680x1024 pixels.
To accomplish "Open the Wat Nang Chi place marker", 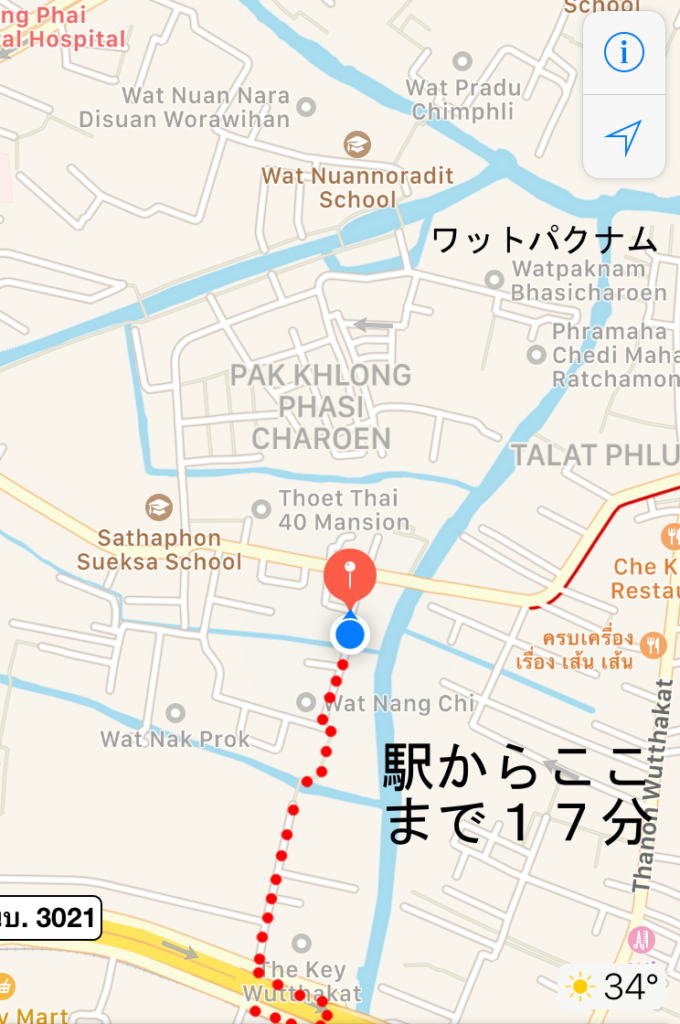I will (308, 702).
